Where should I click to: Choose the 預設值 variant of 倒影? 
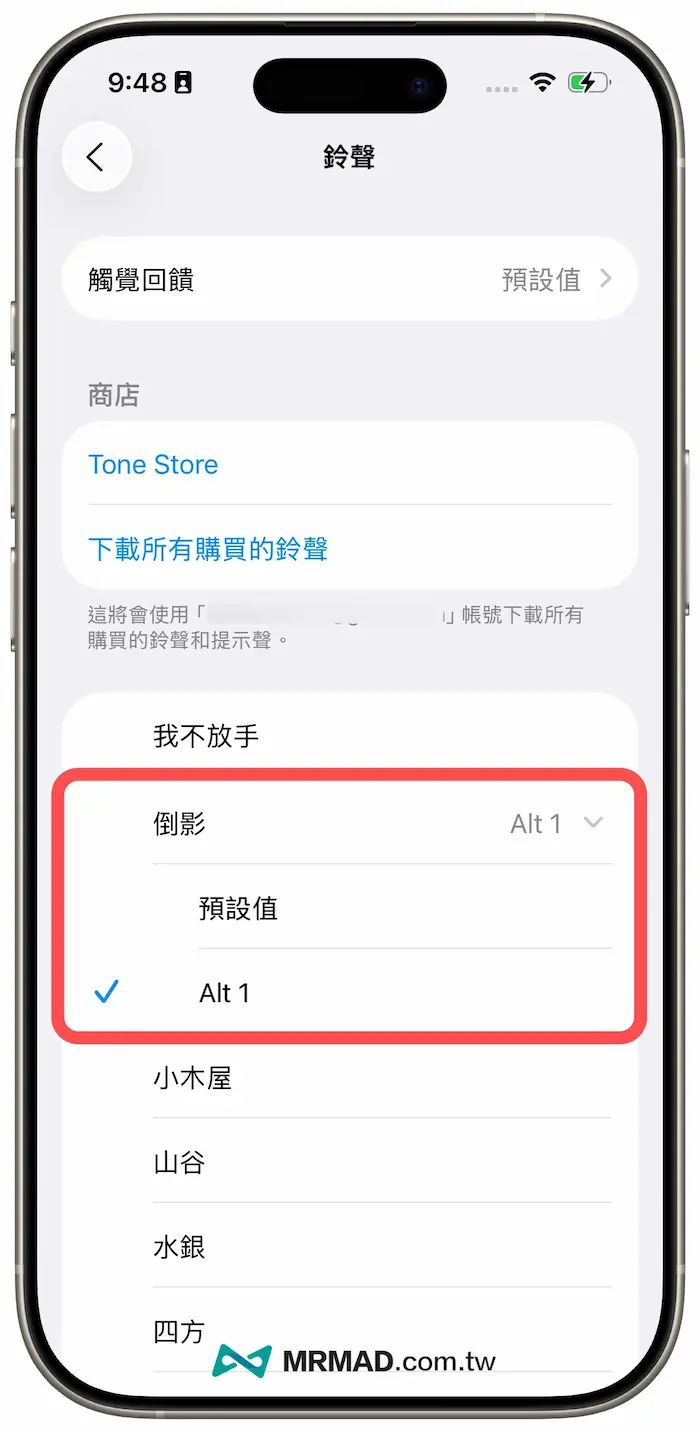238,908
